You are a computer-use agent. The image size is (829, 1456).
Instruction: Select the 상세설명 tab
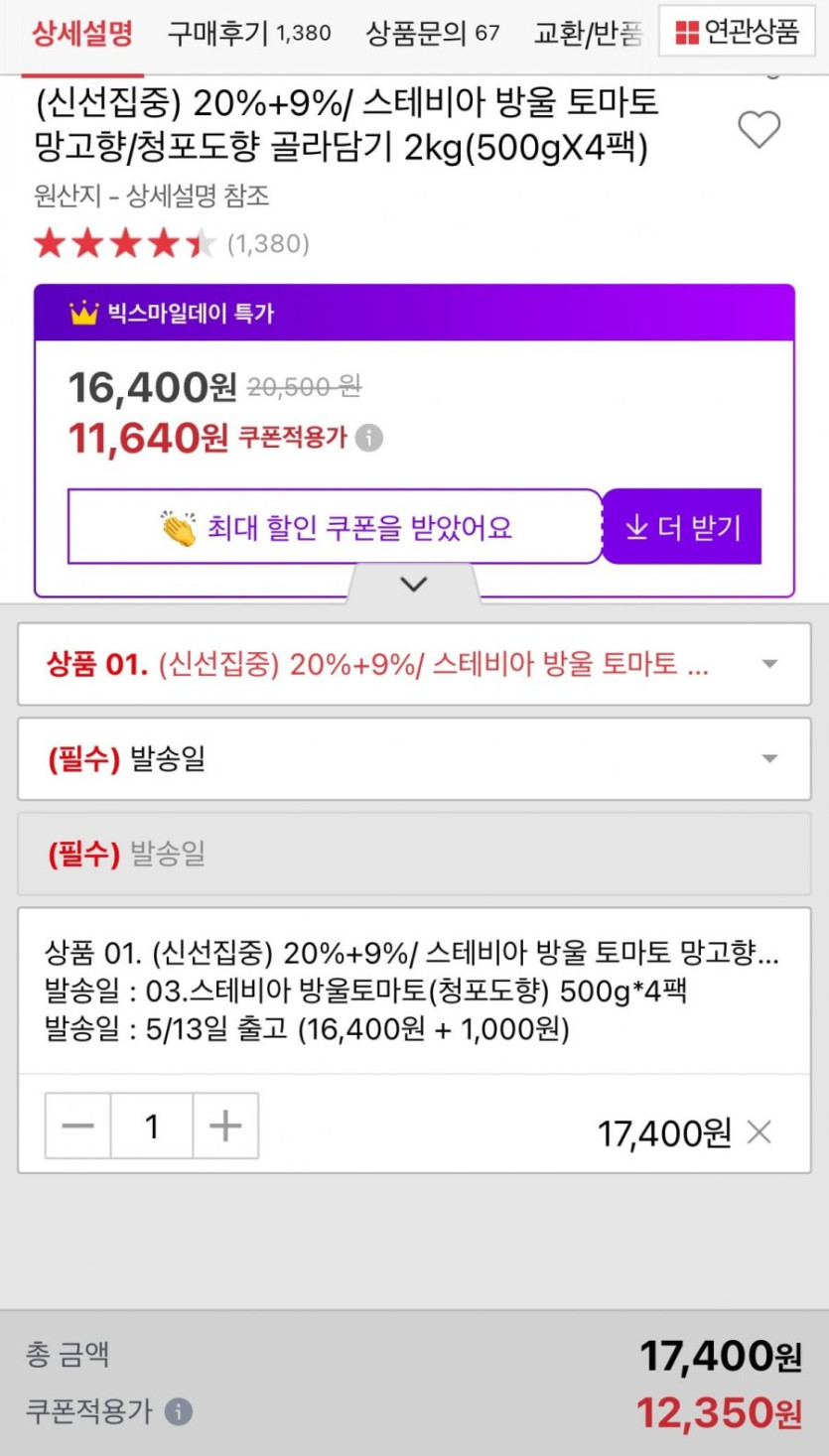[x=82, y=34]
